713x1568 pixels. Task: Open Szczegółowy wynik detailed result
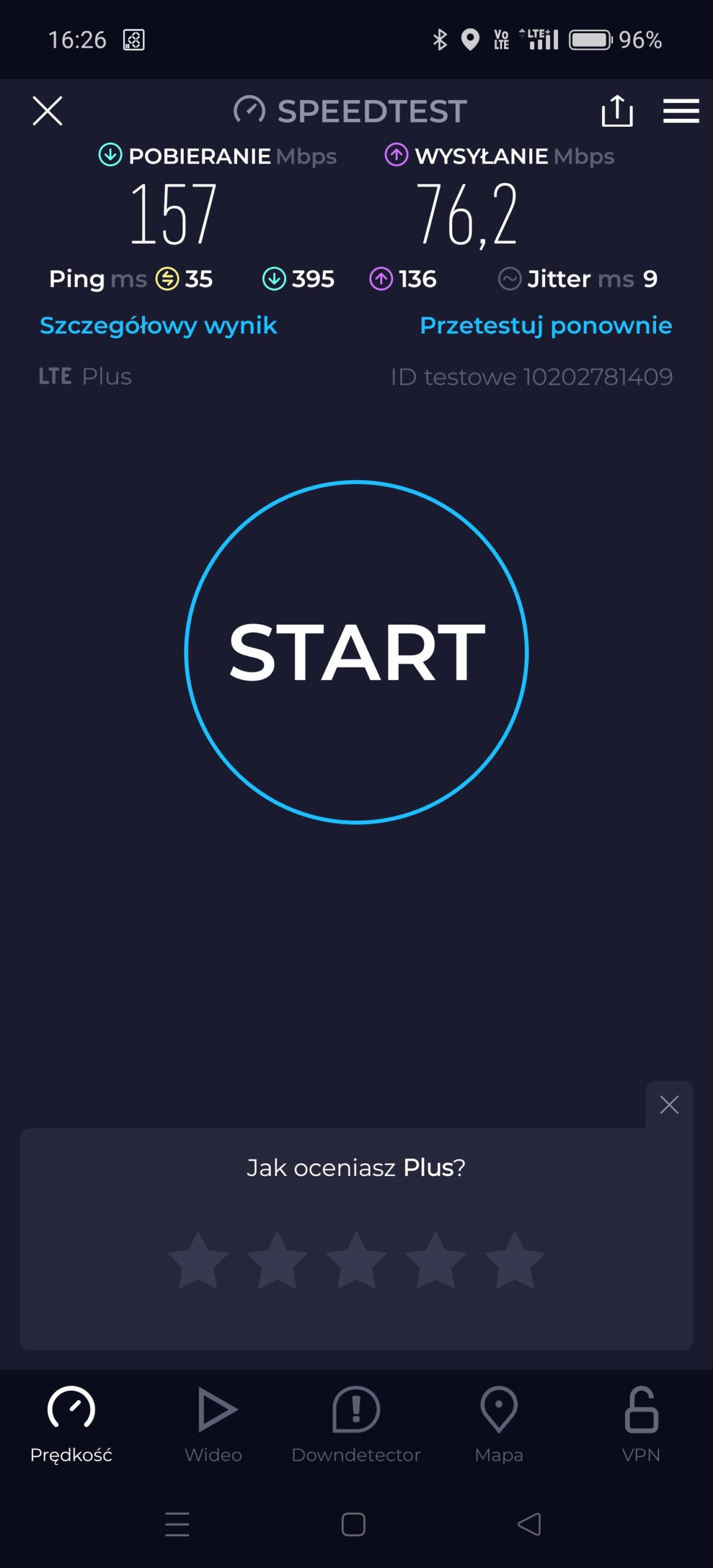pyautogui.click(x=158, y=325)
